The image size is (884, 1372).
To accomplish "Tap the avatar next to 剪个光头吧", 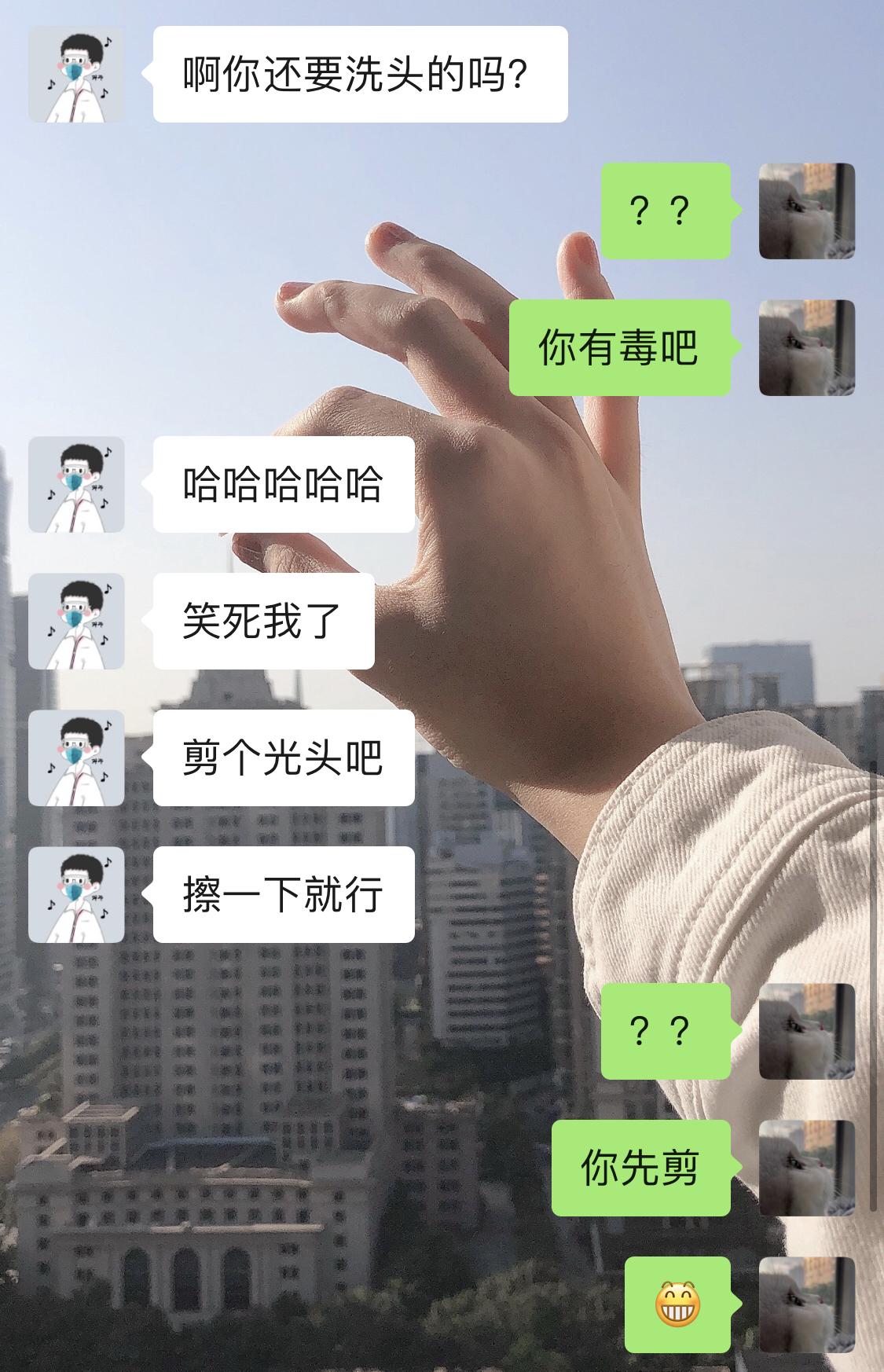I will 76,758.
